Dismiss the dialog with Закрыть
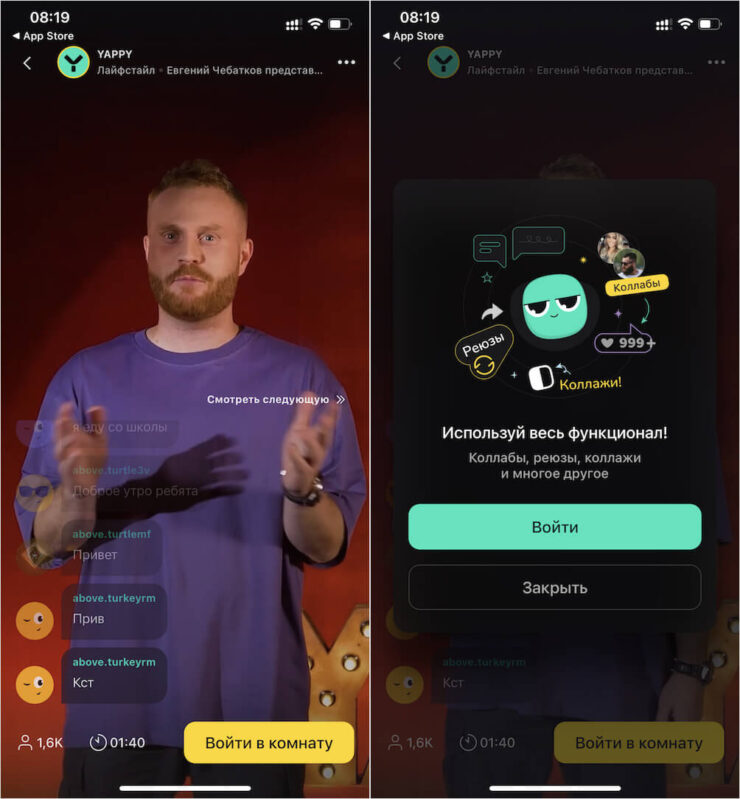Viewport: 740px width, 799px height. [554, 587]
